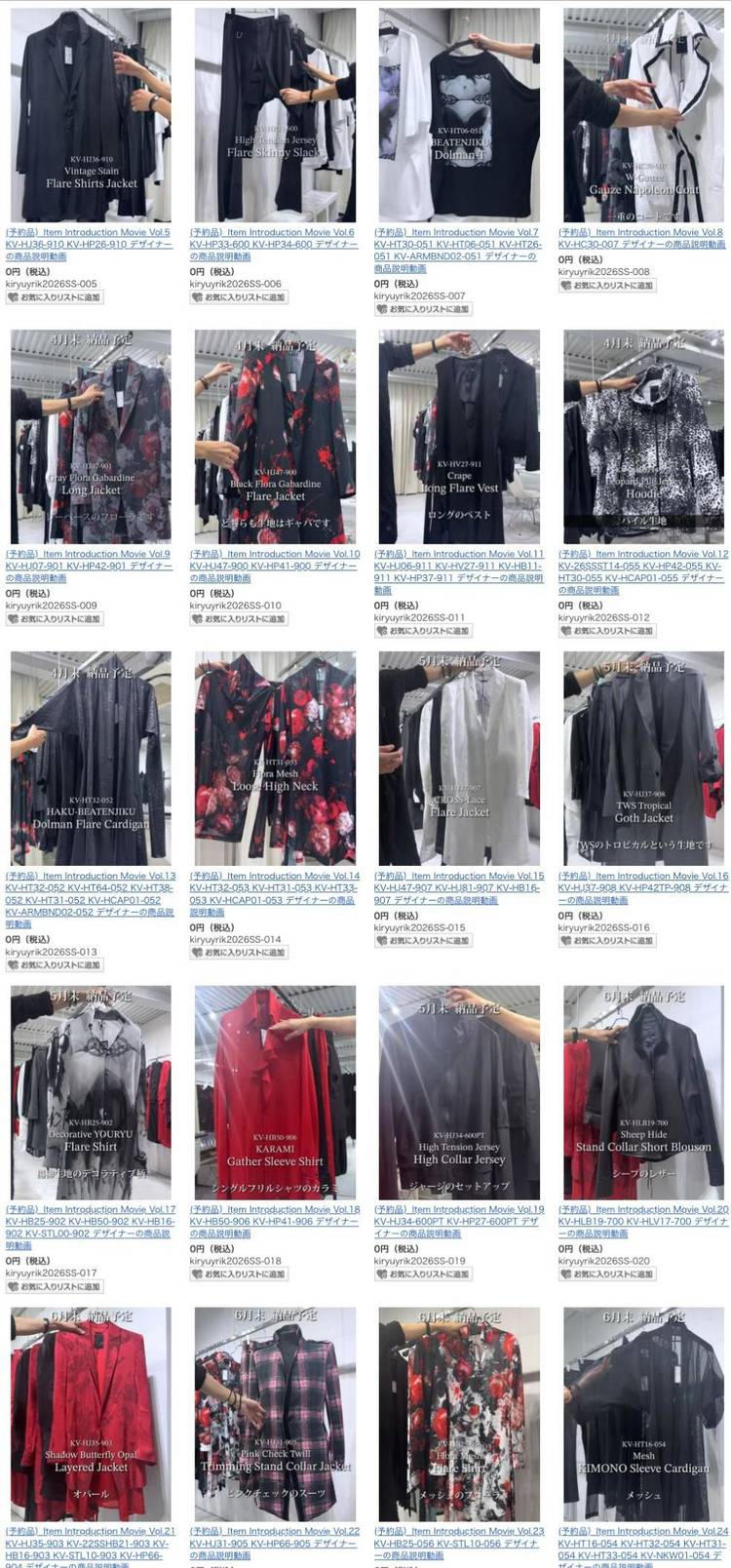Add kiryuyrik2026SS-005 to favorites list
The width and height of the screenshot is (731, 1568).
pos(55,297)
